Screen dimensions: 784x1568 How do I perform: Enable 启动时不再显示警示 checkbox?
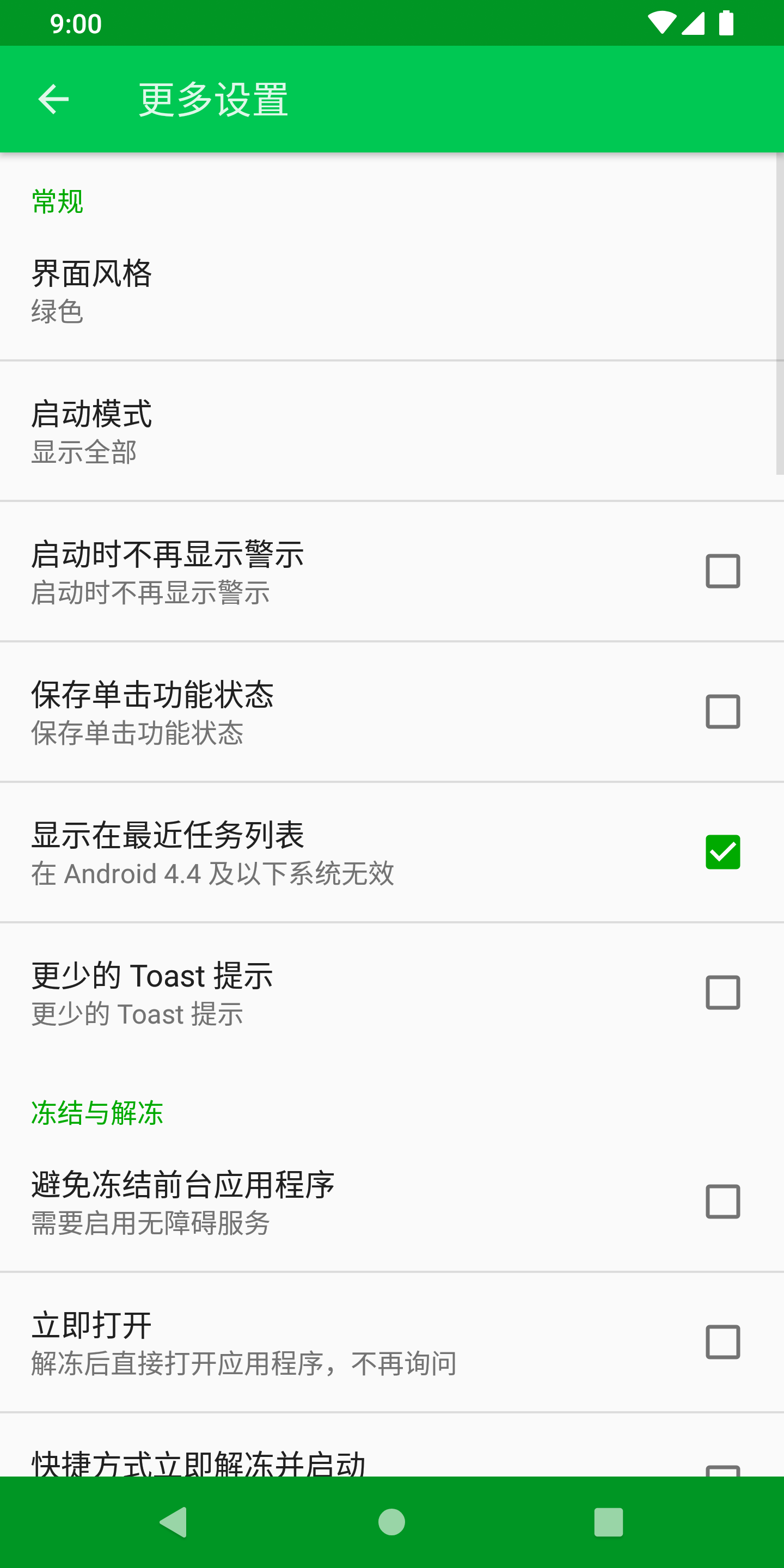(x=722, y=571)
